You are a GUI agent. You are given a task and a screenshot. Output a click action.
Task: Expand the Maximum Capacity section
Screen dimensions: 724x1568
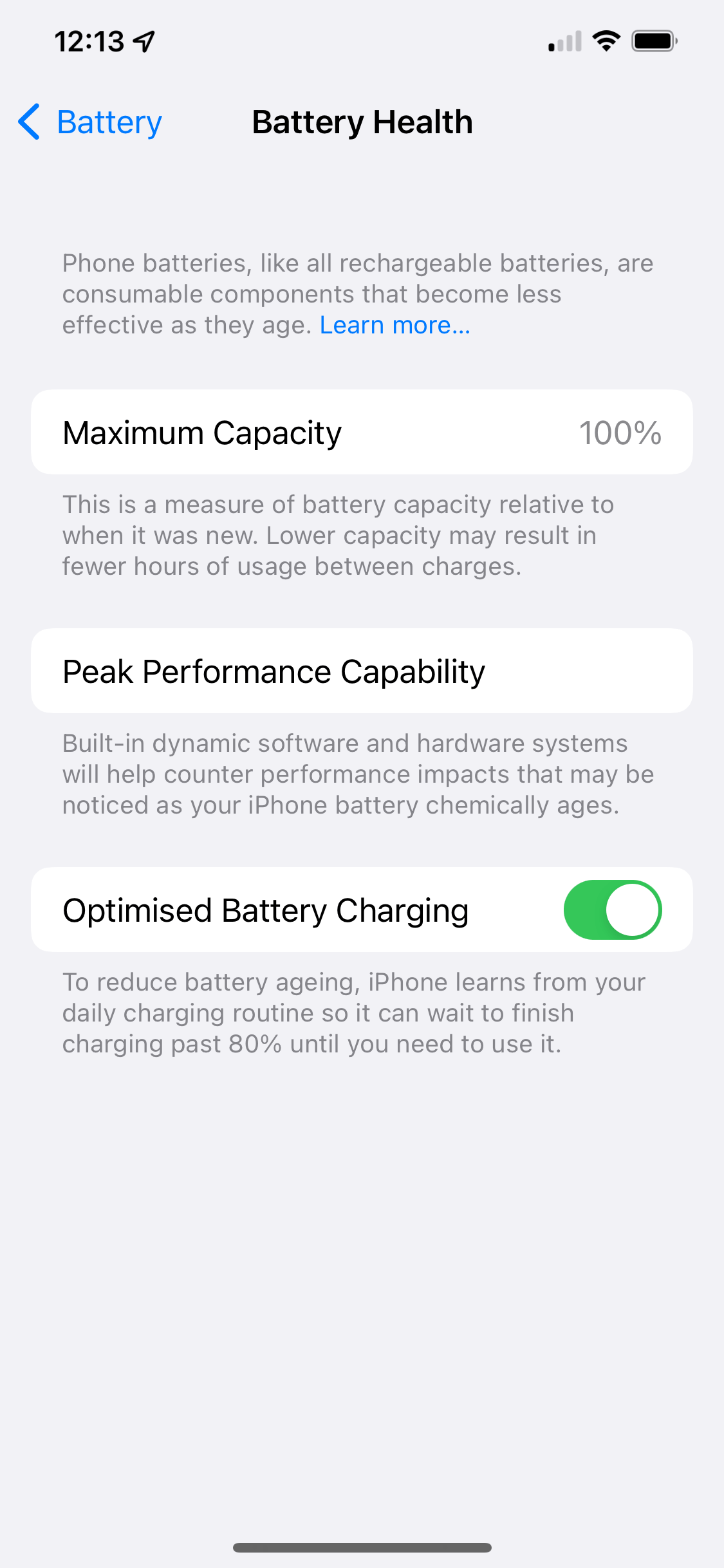362,432
